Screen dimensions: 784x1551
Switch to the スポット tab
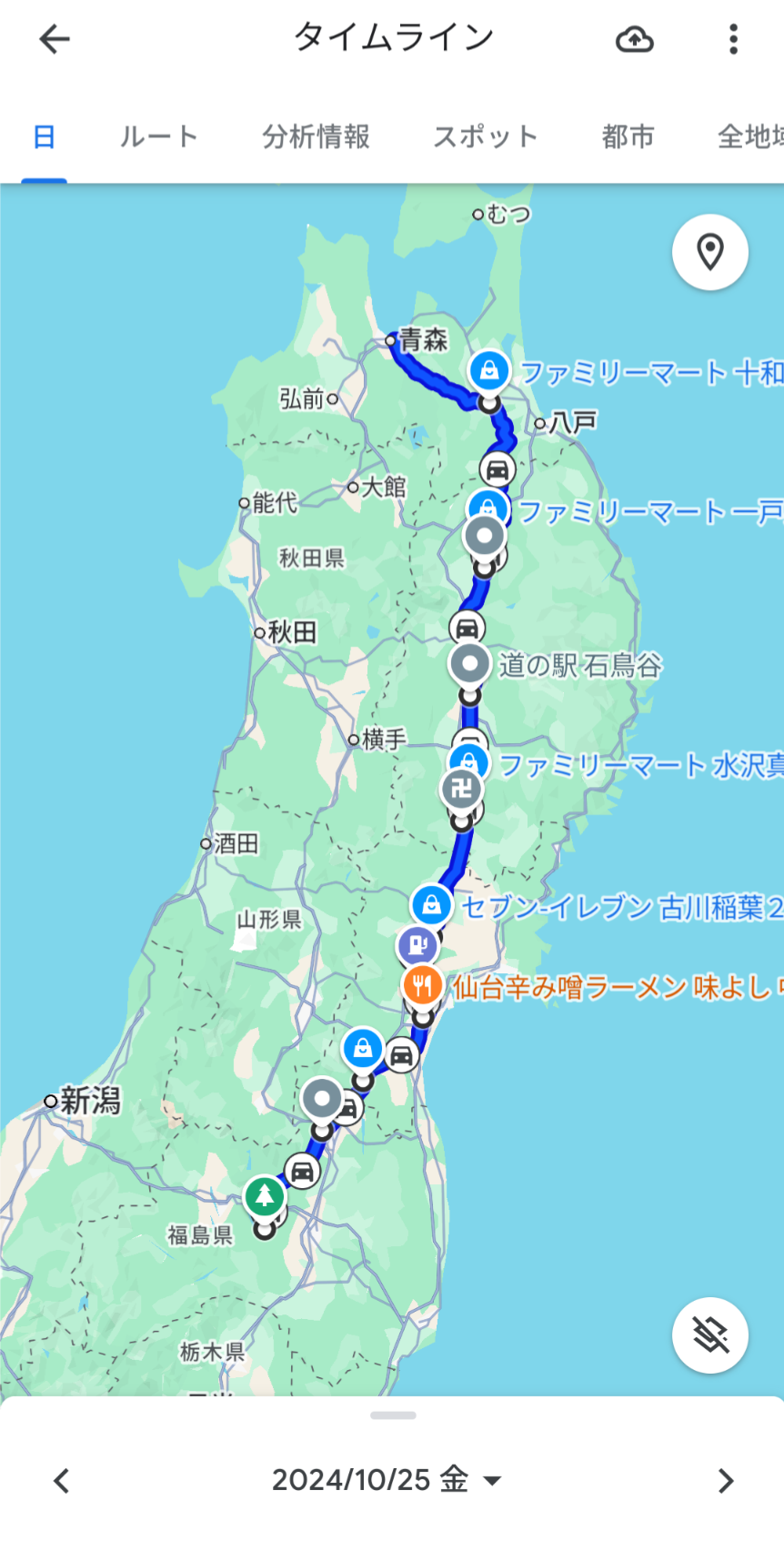485,136
